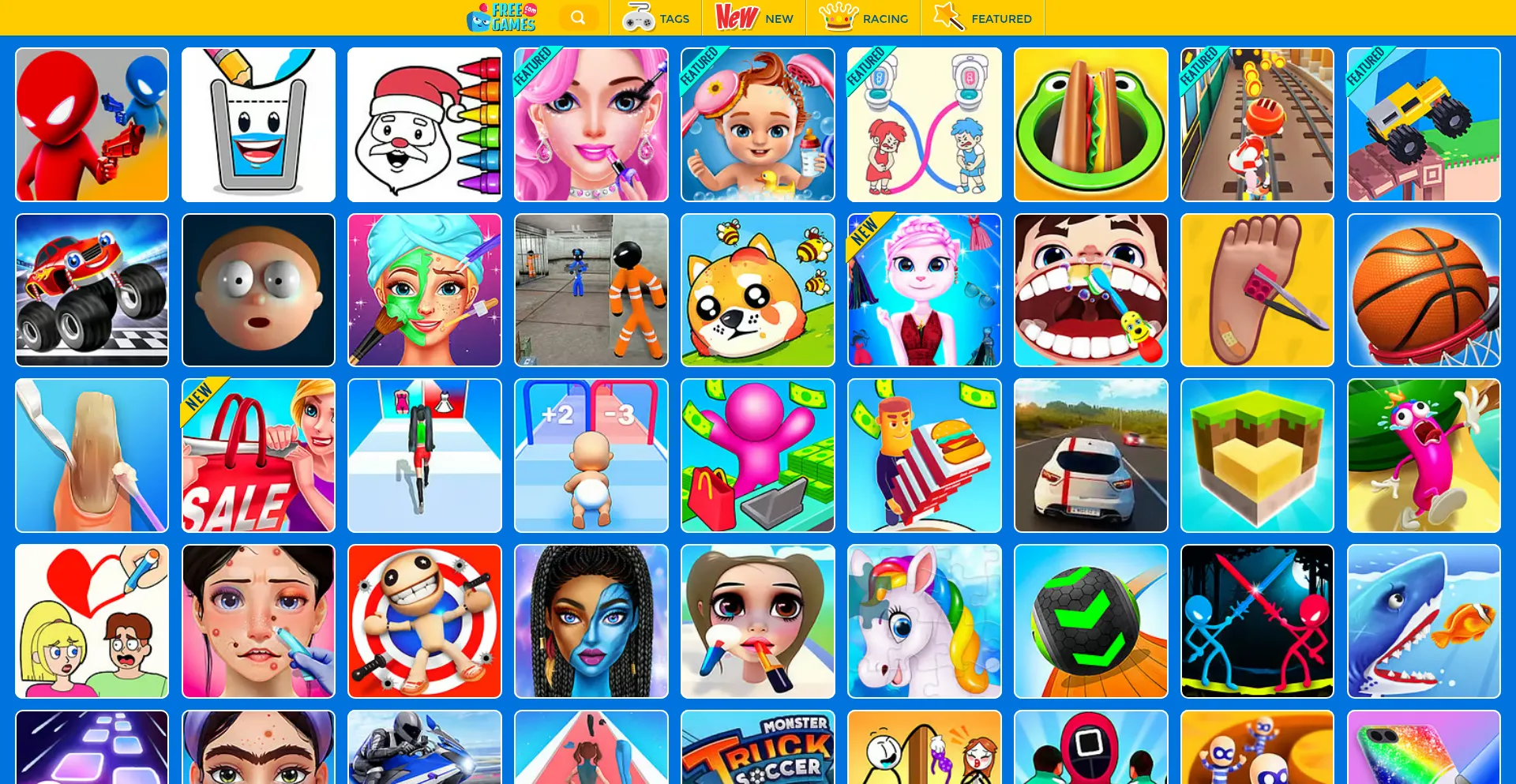This screenshot has width=1516, height=784.
Task: Play the grass block crafting game
Action: point(1257,456)
